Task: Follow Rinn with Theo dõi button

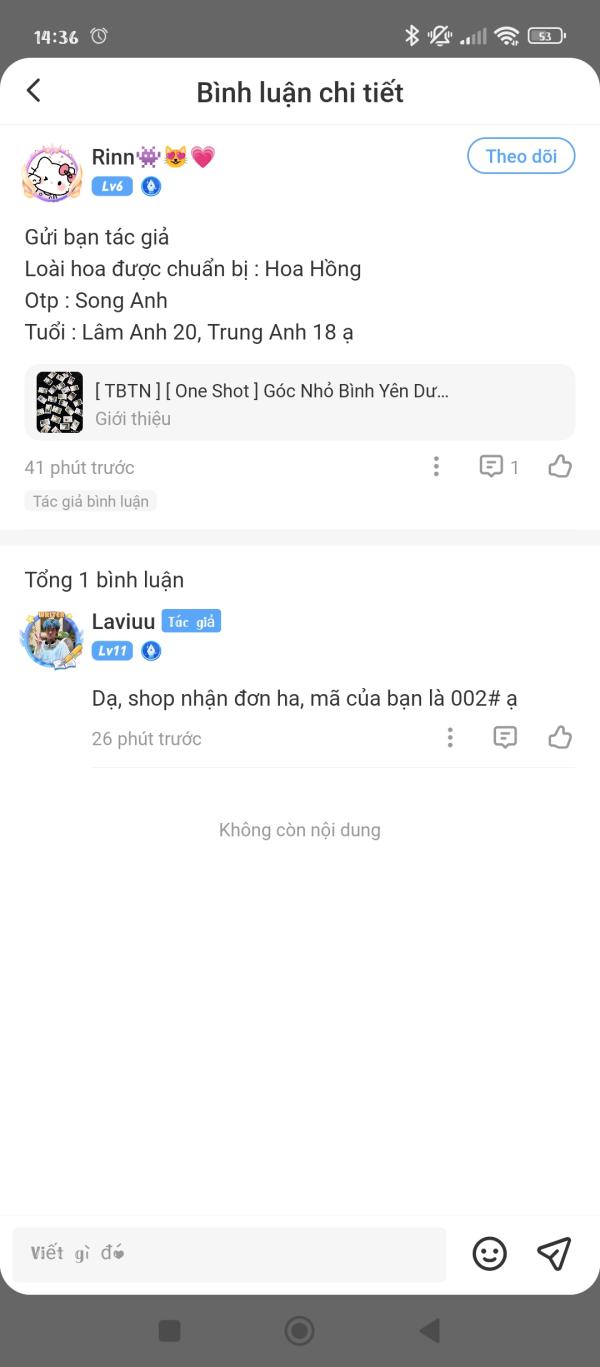Action: tap(521, 156)
